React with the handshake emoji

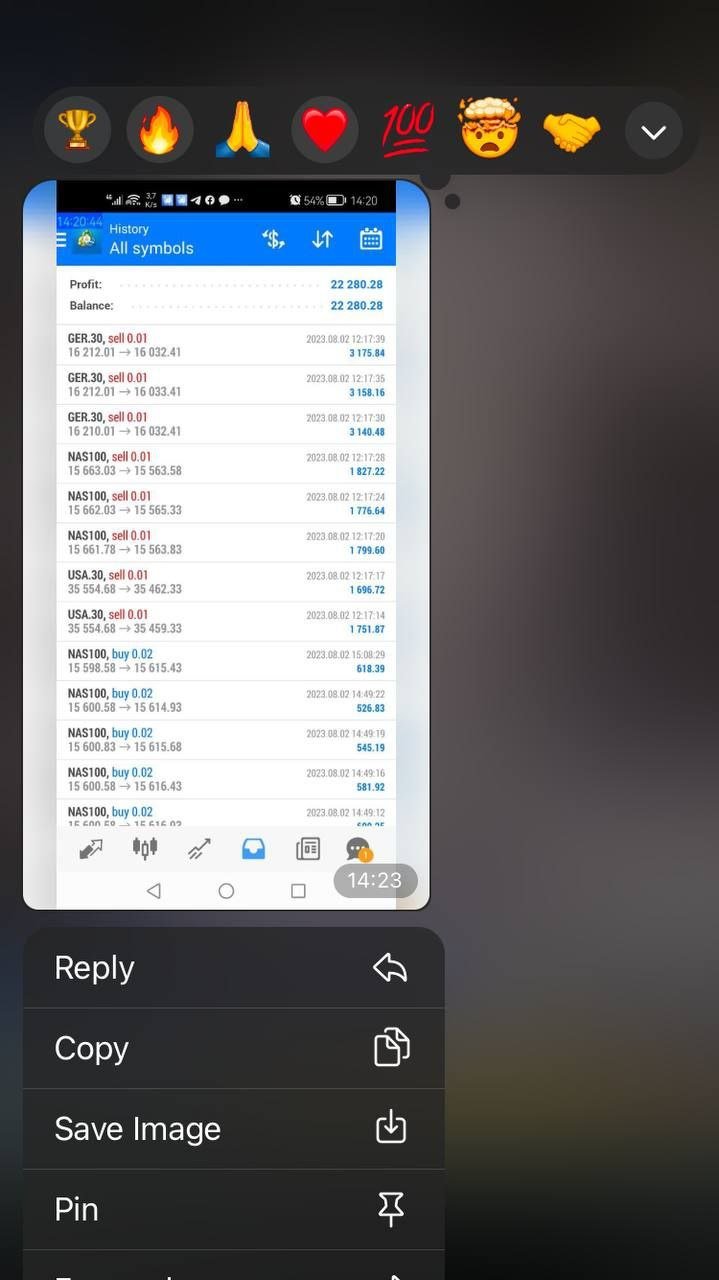coord(571,131)
